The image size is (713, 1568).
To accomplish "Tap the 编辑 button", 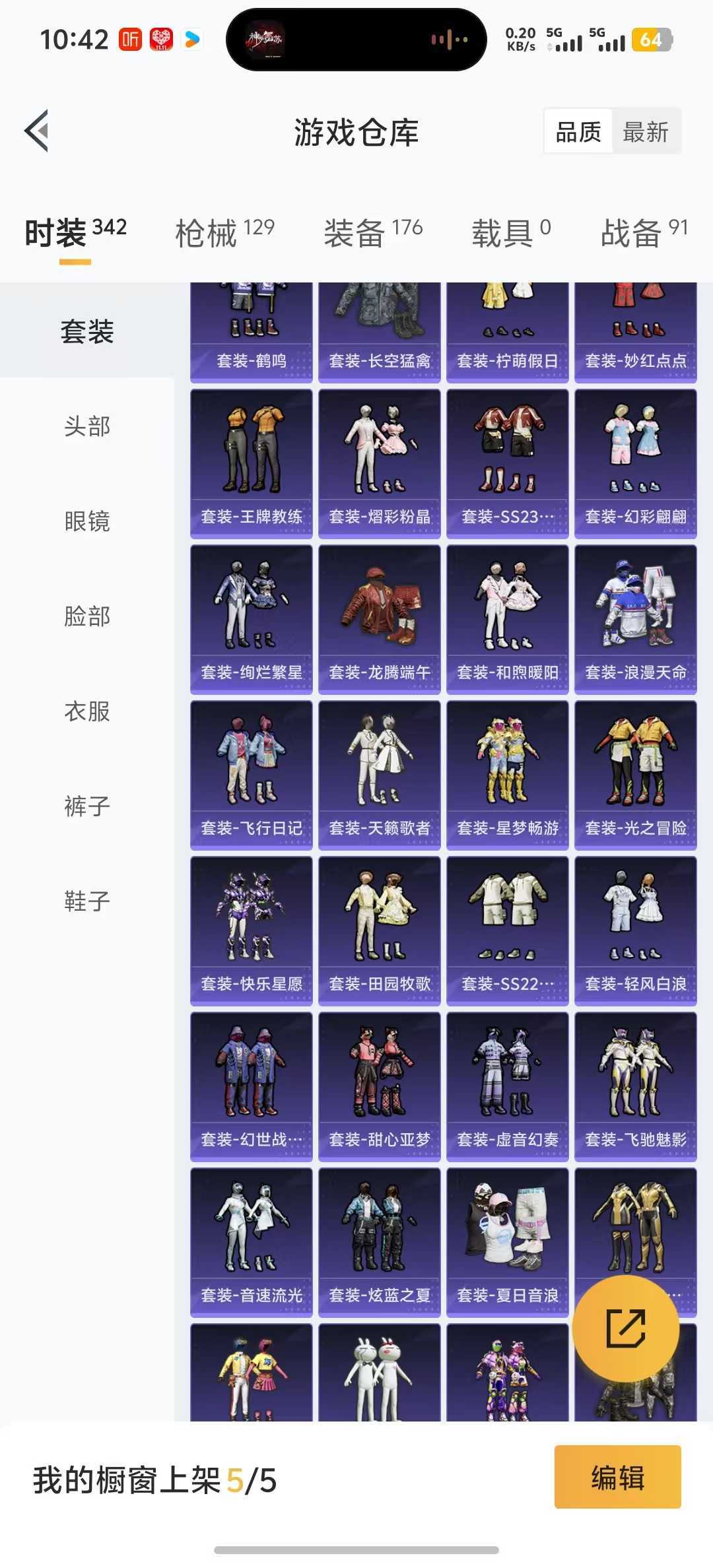I will (x=617, y=1477).
